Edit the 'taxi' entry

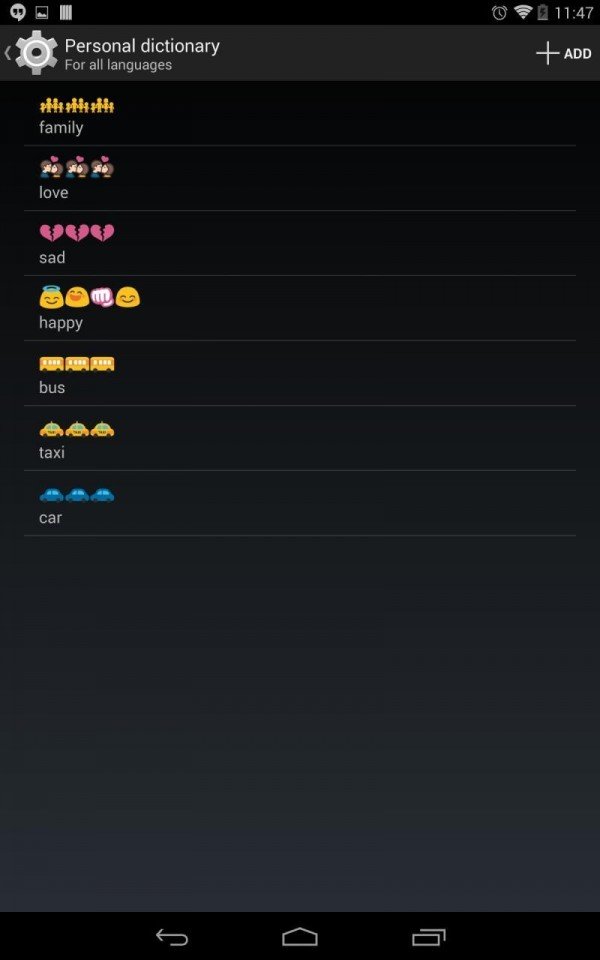pyautogui.click(x=300, y=439)
